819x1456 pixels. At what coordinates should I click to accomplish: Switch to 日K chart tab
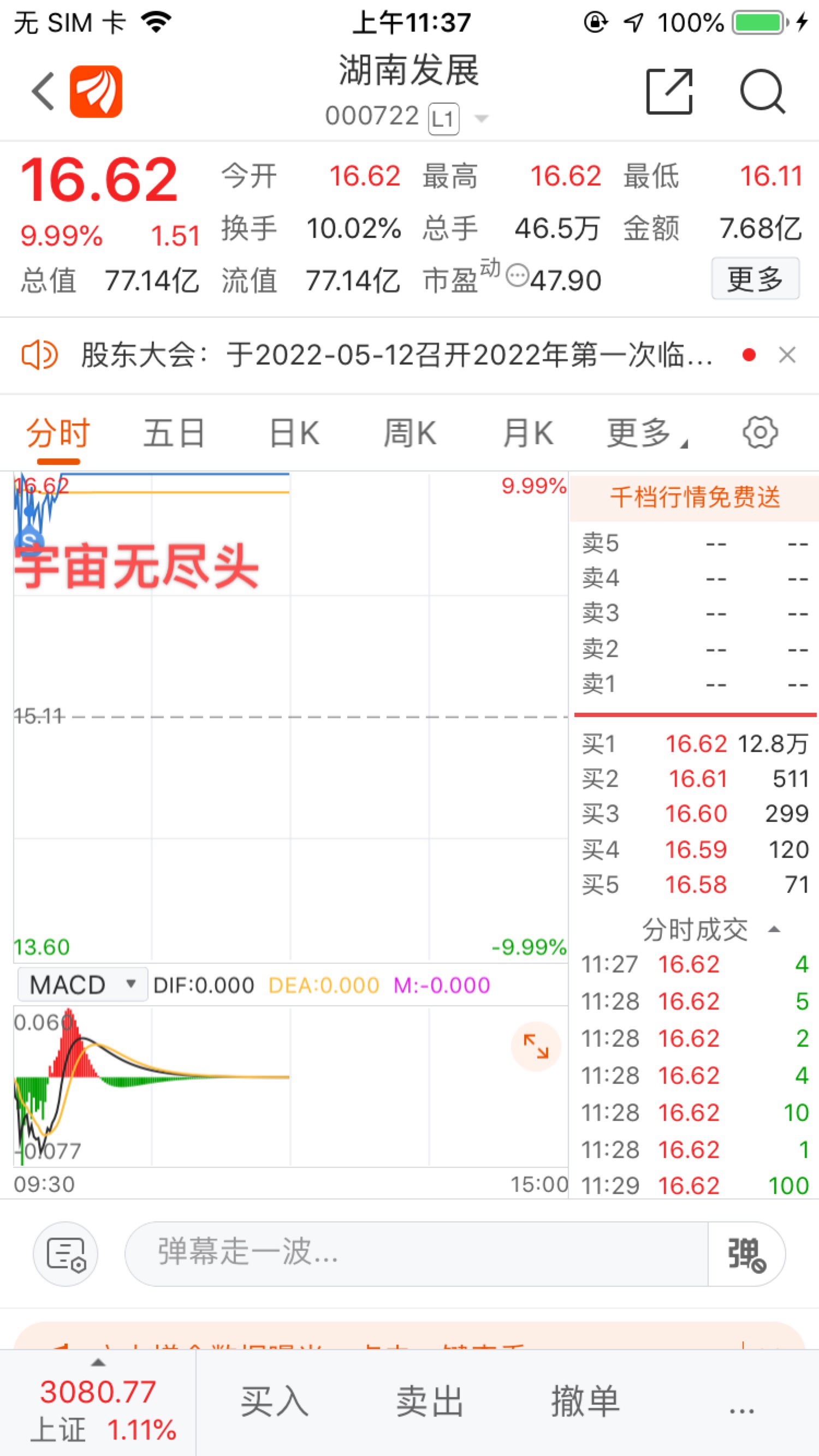click(x=294, y=433)
